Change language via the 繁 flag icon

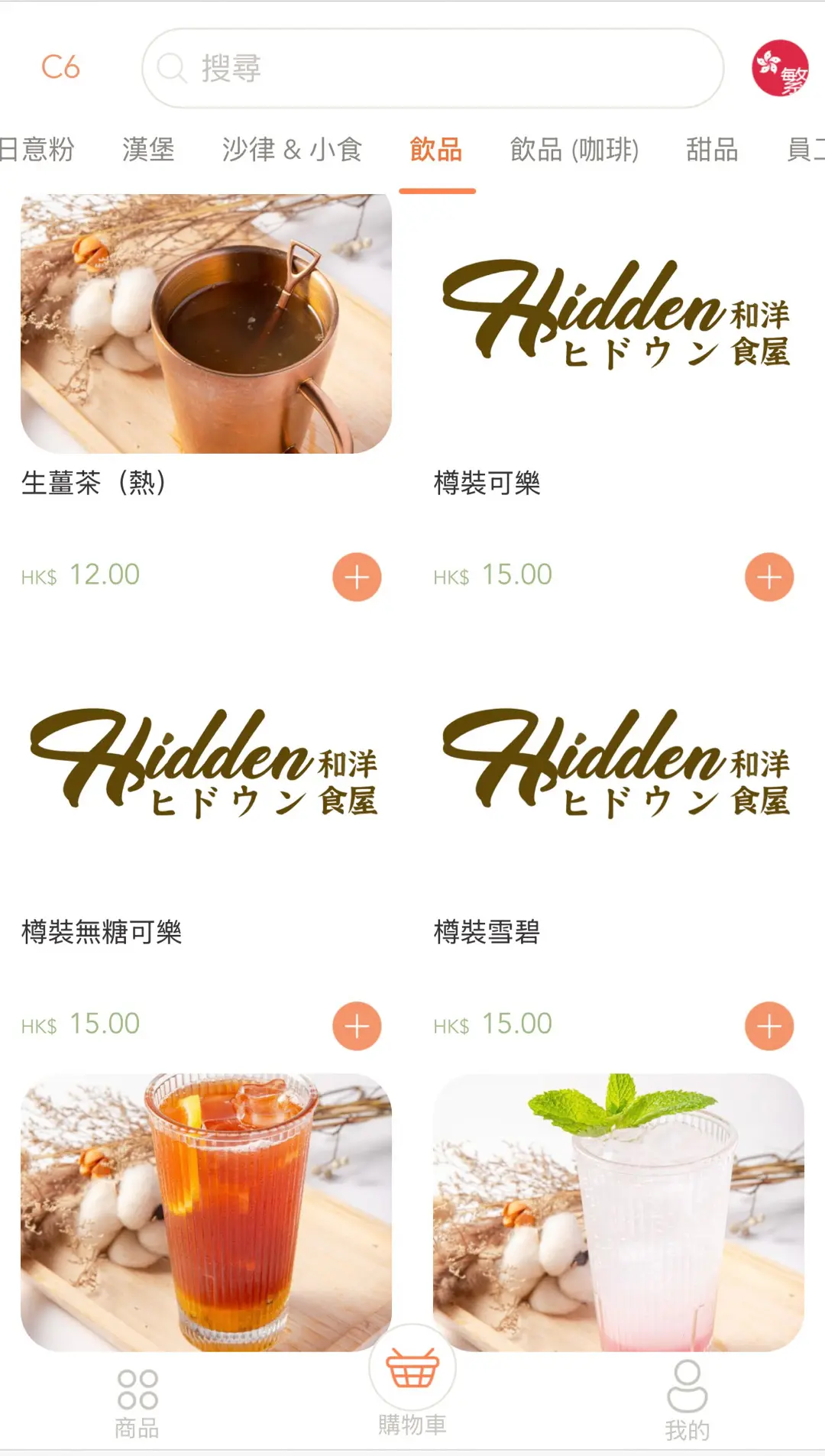pyautogui.click(x=779, y=68)
